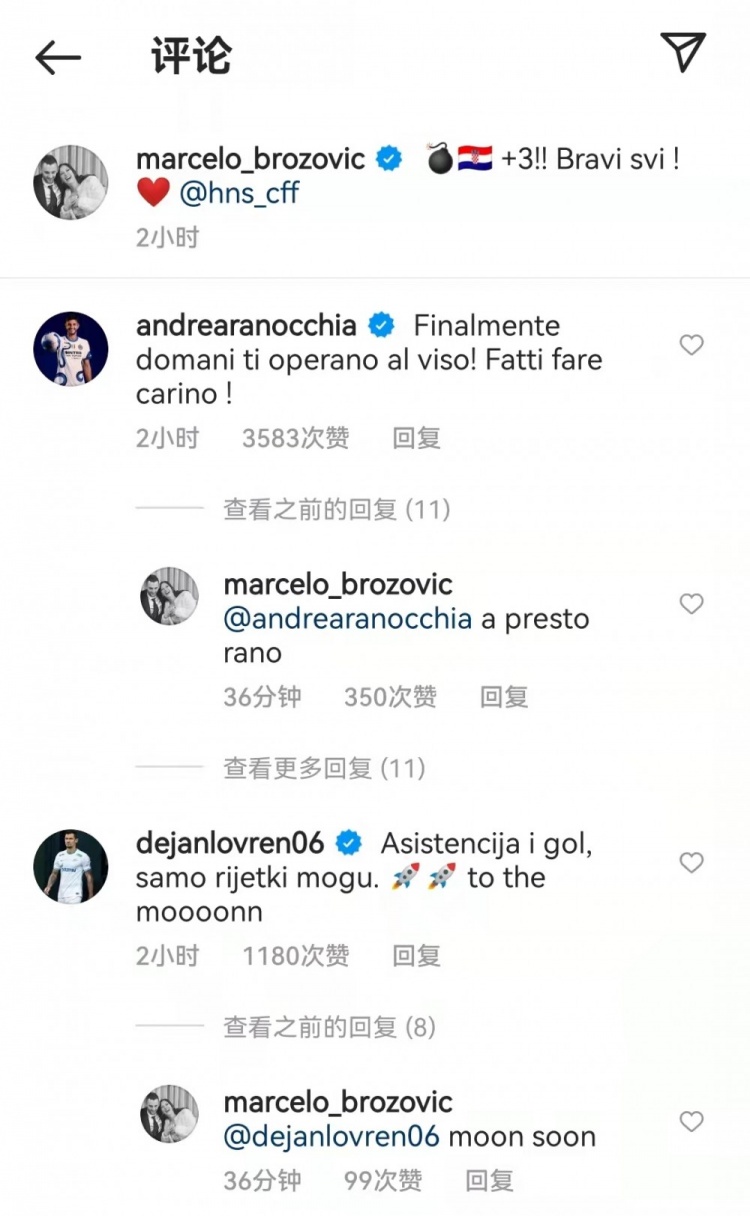
Task: View more replies (11)
Action: (324, 768)
